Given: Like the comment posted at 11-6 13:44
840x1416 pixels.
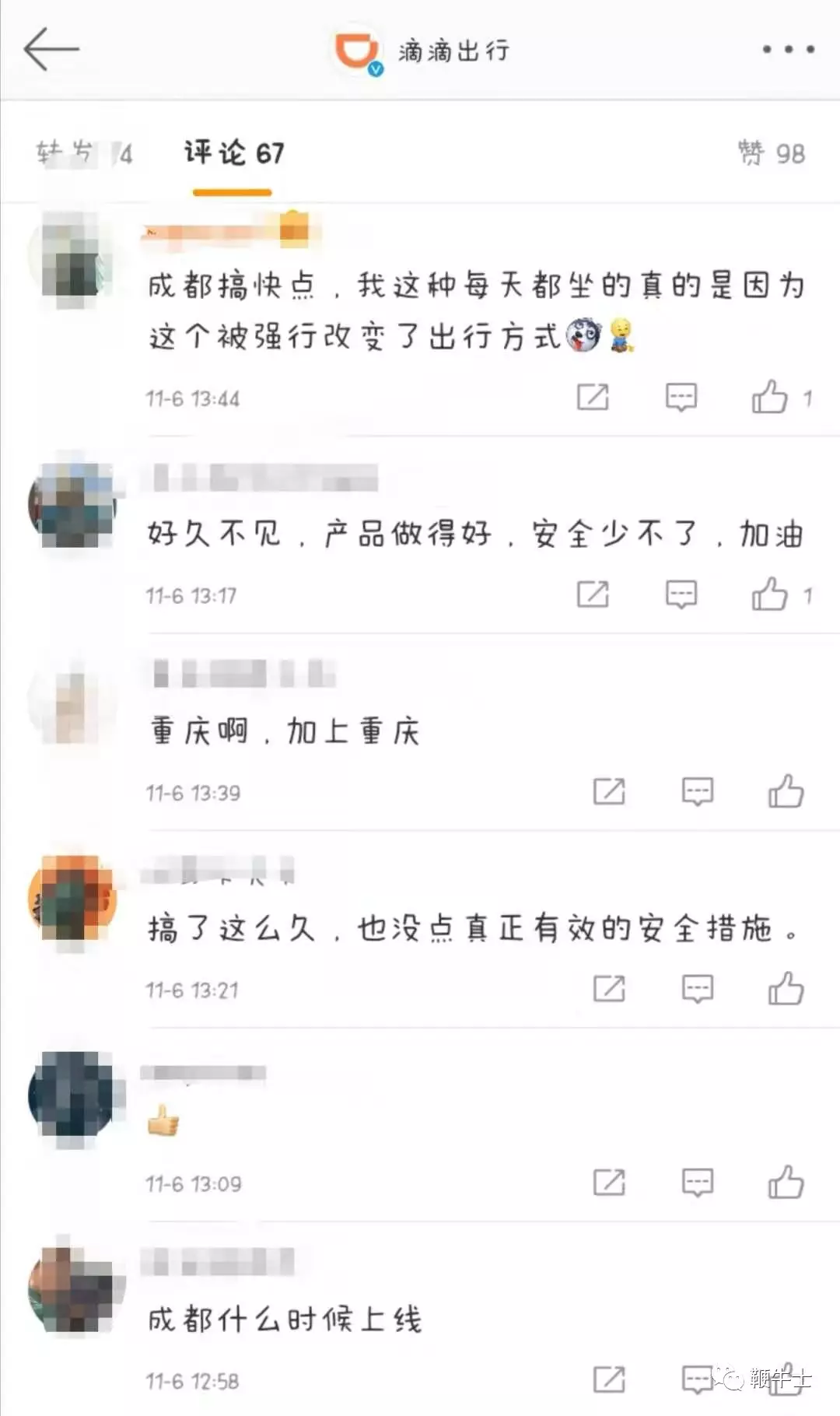Looking at the screenshot, I should (770, 398).
